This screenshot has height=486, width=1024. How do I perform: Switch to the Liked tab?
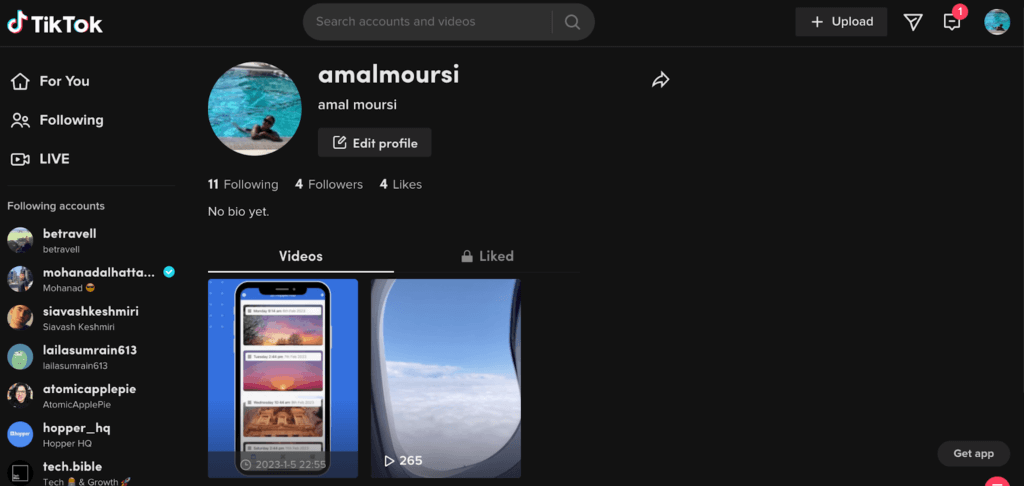pyautogui.click(x=486, y=256)
